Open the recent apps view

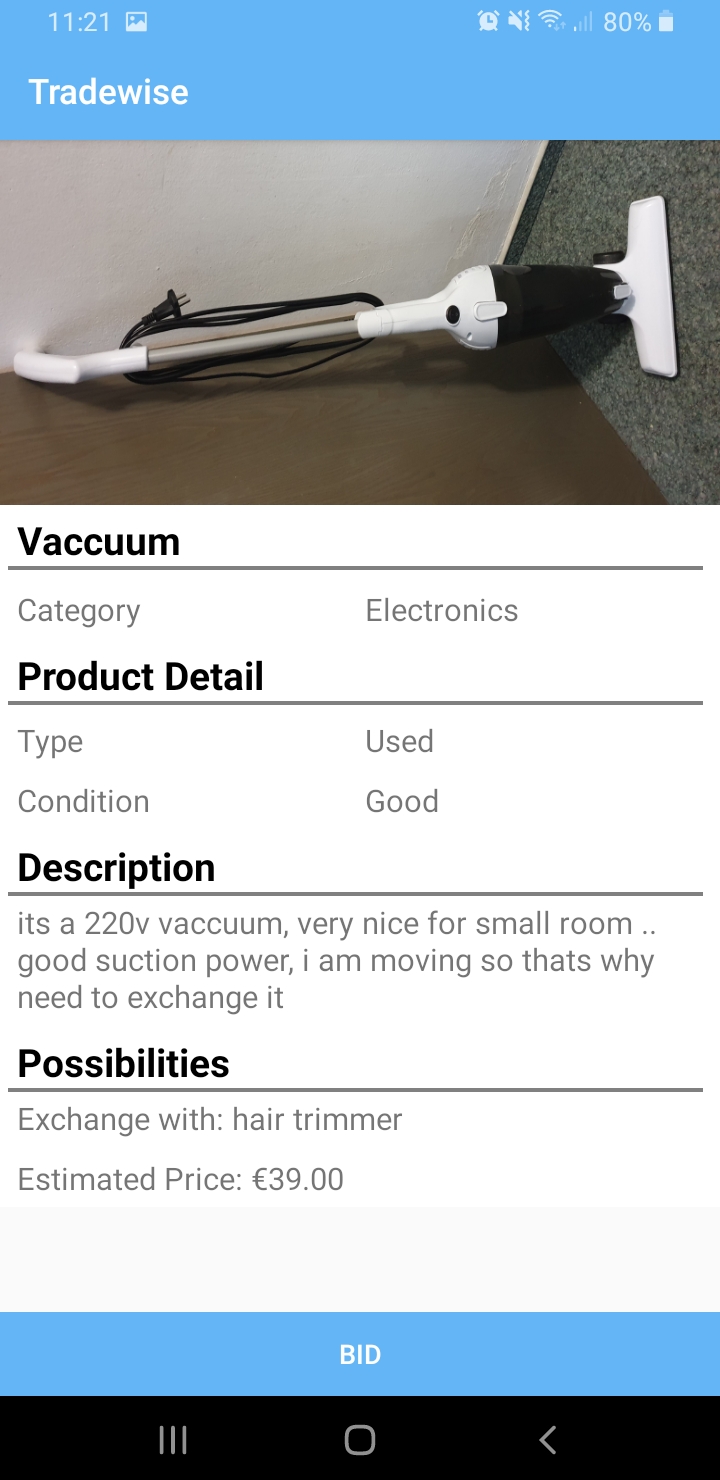pos(173,1440)
